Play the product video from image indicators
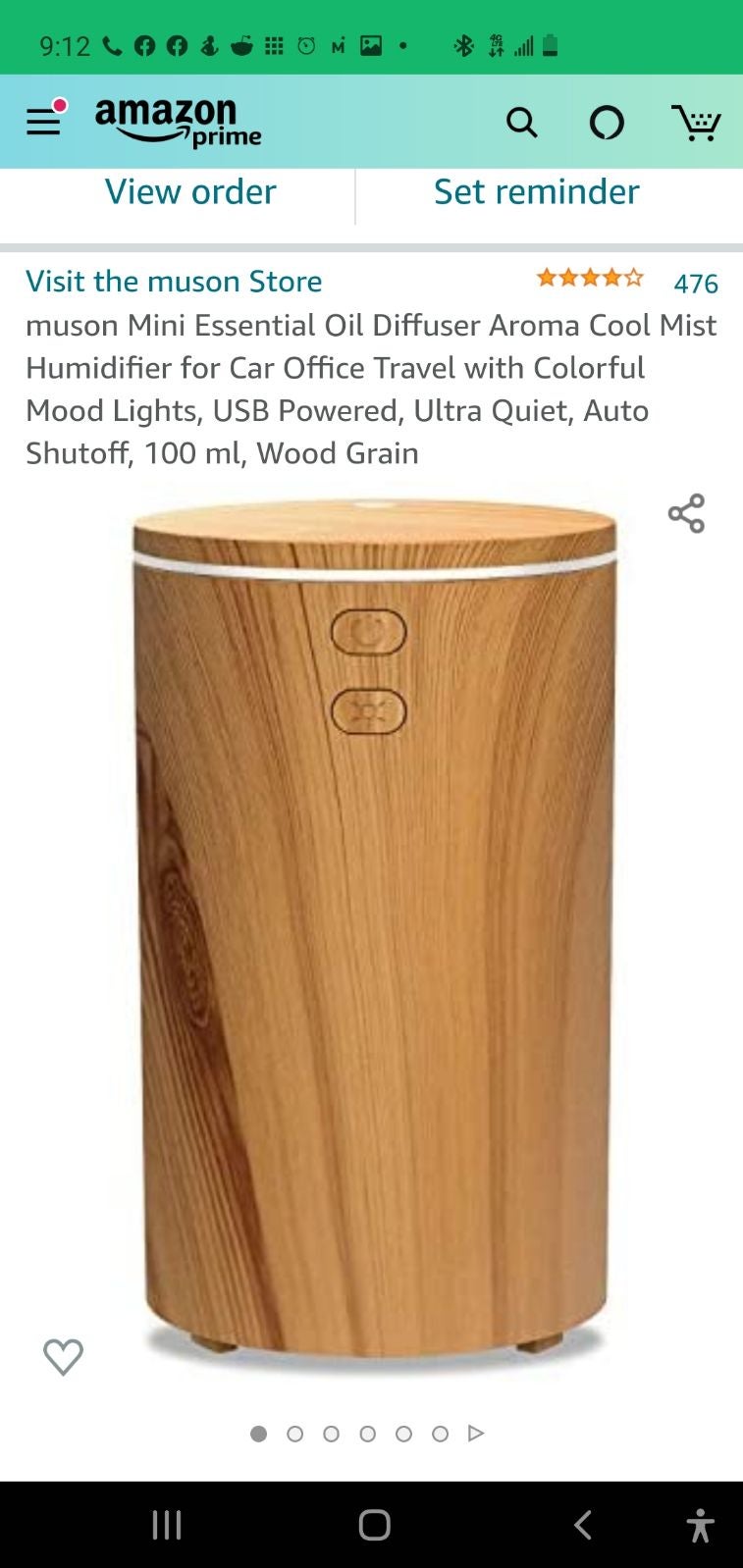 point(476,1434)
